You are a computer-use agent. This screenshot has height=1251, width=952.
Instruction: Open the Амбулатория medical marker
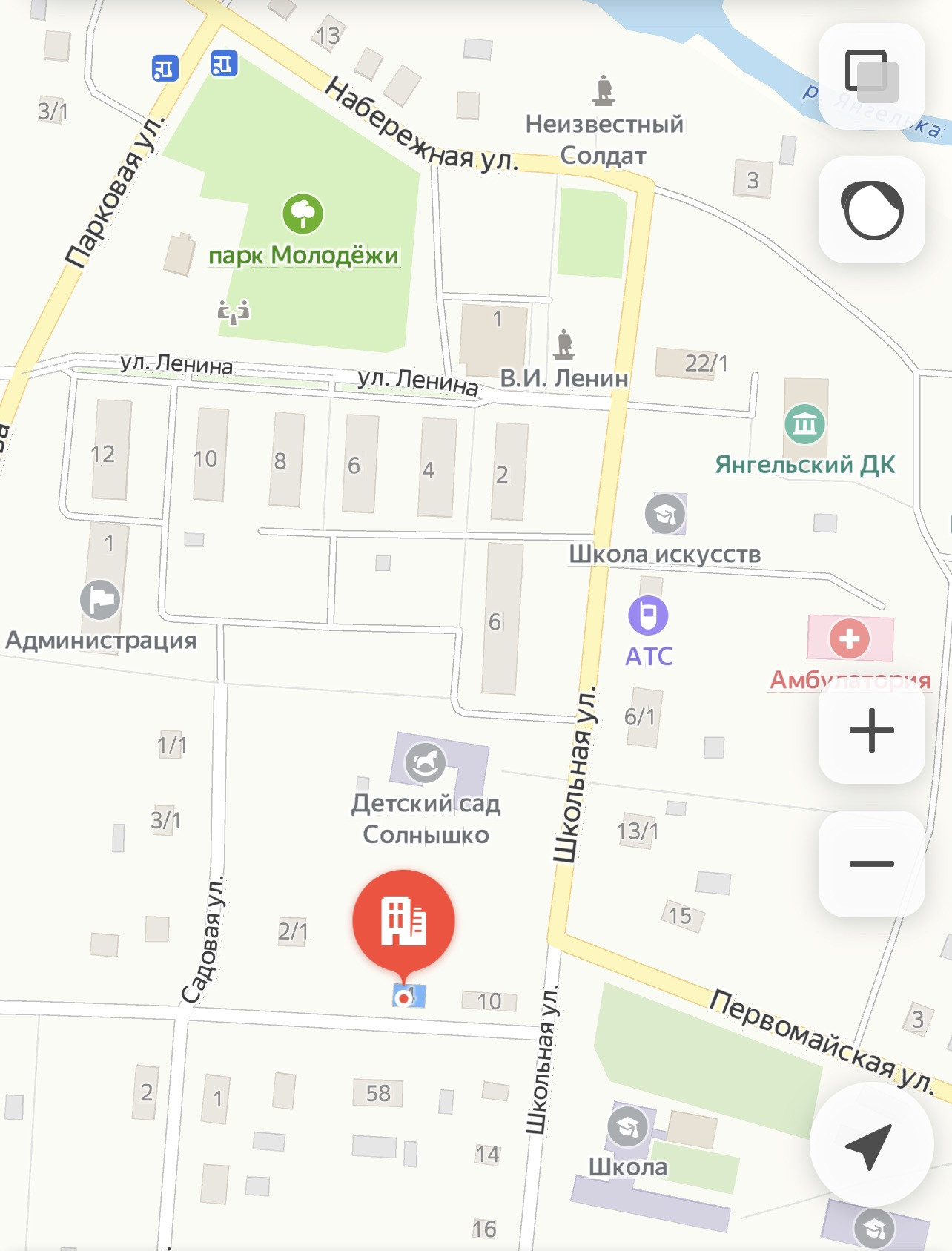click(850, 638)
